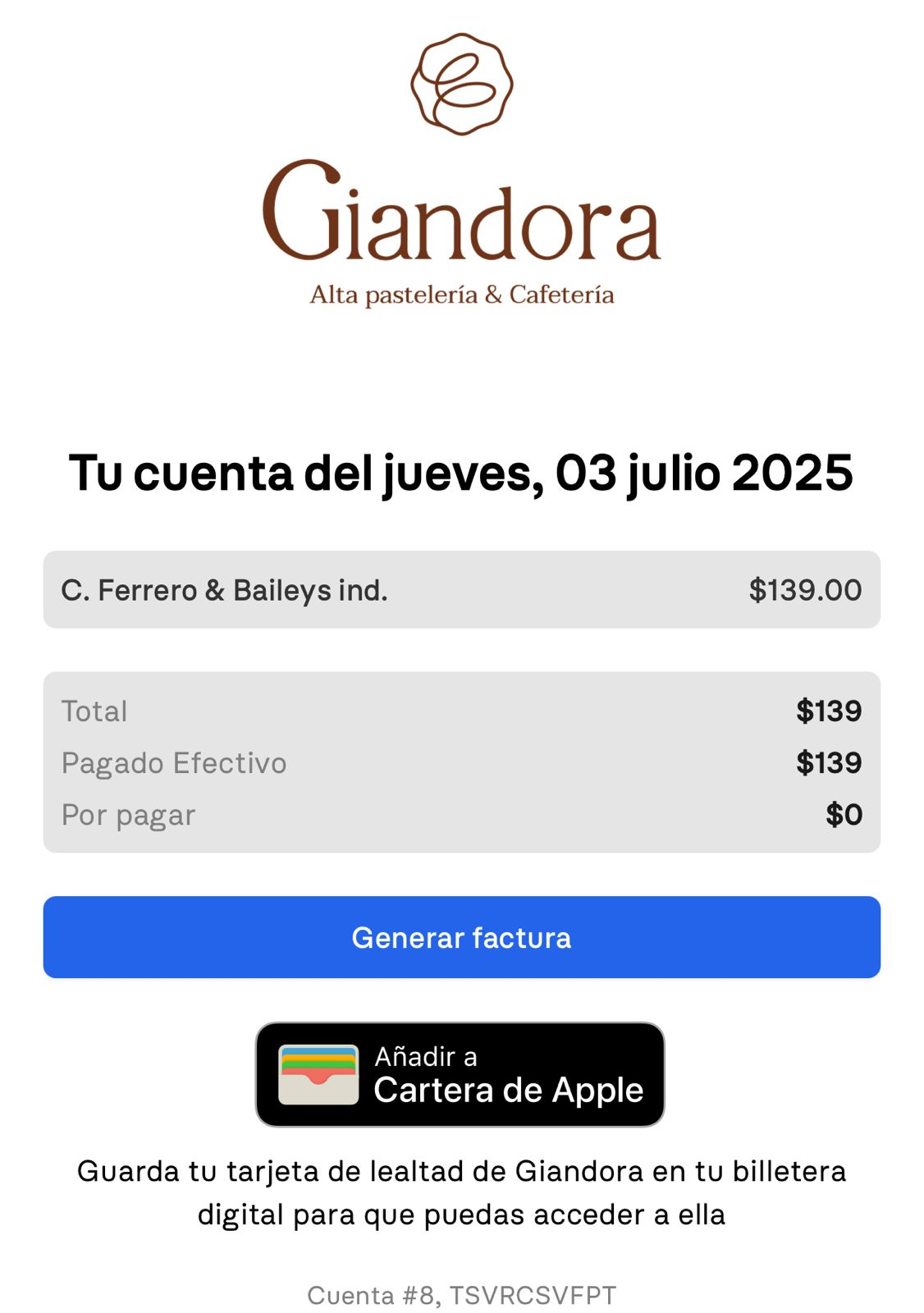Toggle the Pagado Efectivo payment row
The height and width of the screenshot is (1313, 924).
(175, 762)
